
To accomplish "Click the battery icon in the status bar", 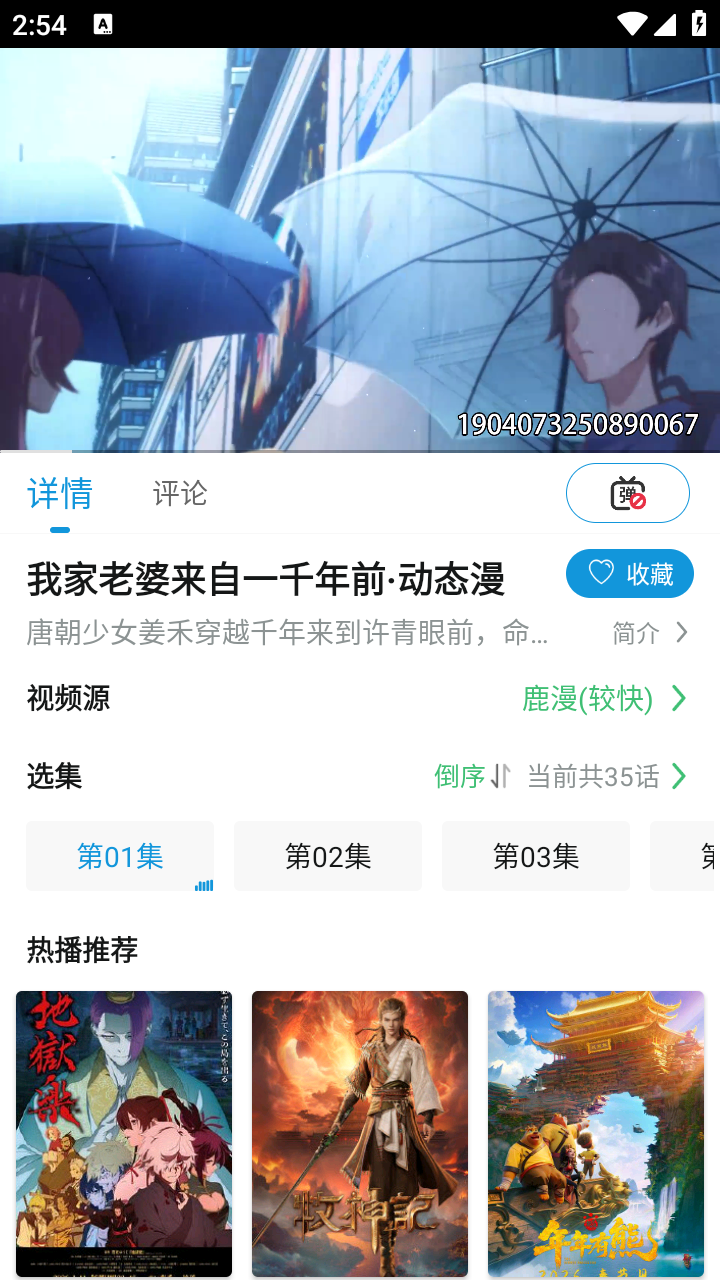I will click(x=700, y=22).
